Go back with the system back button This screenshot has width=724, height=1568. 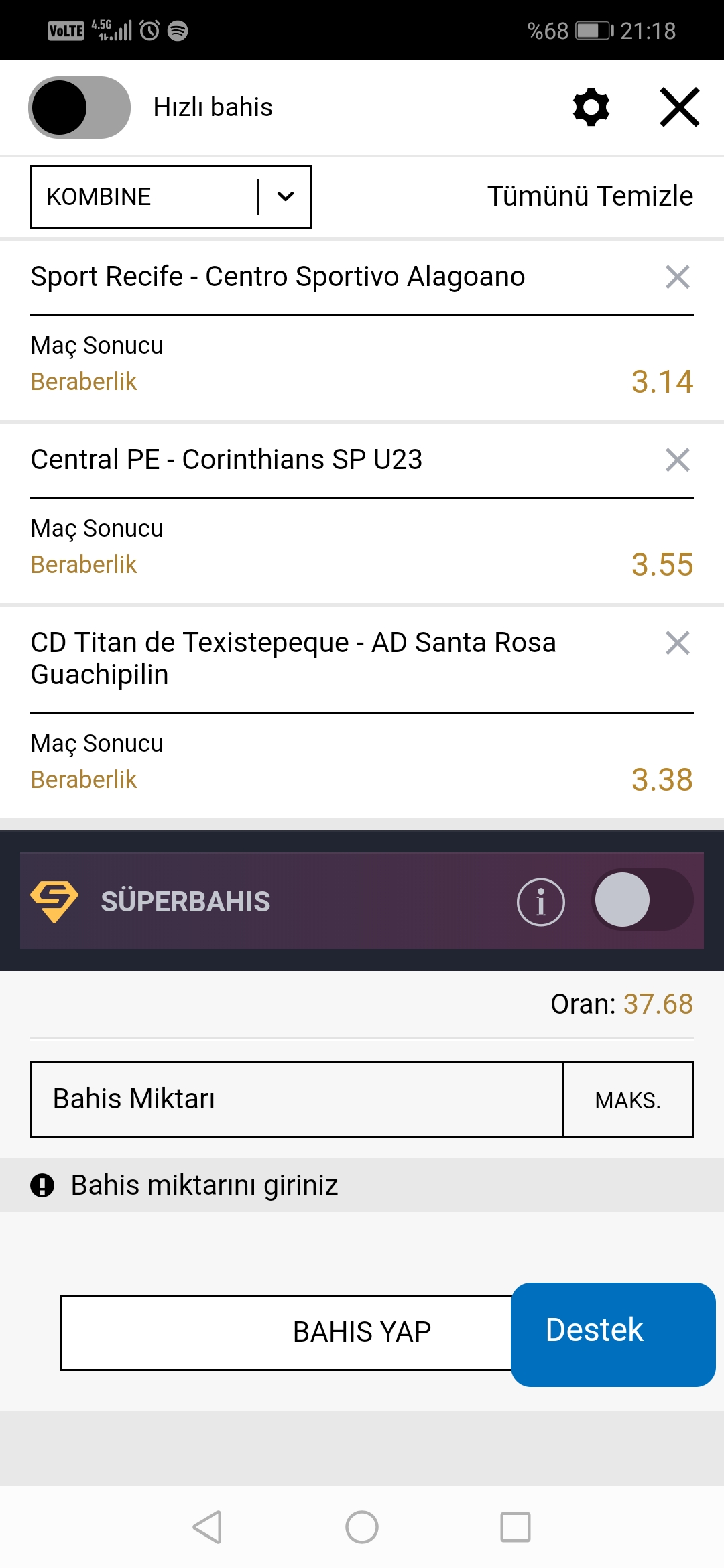coord(208,1527)
